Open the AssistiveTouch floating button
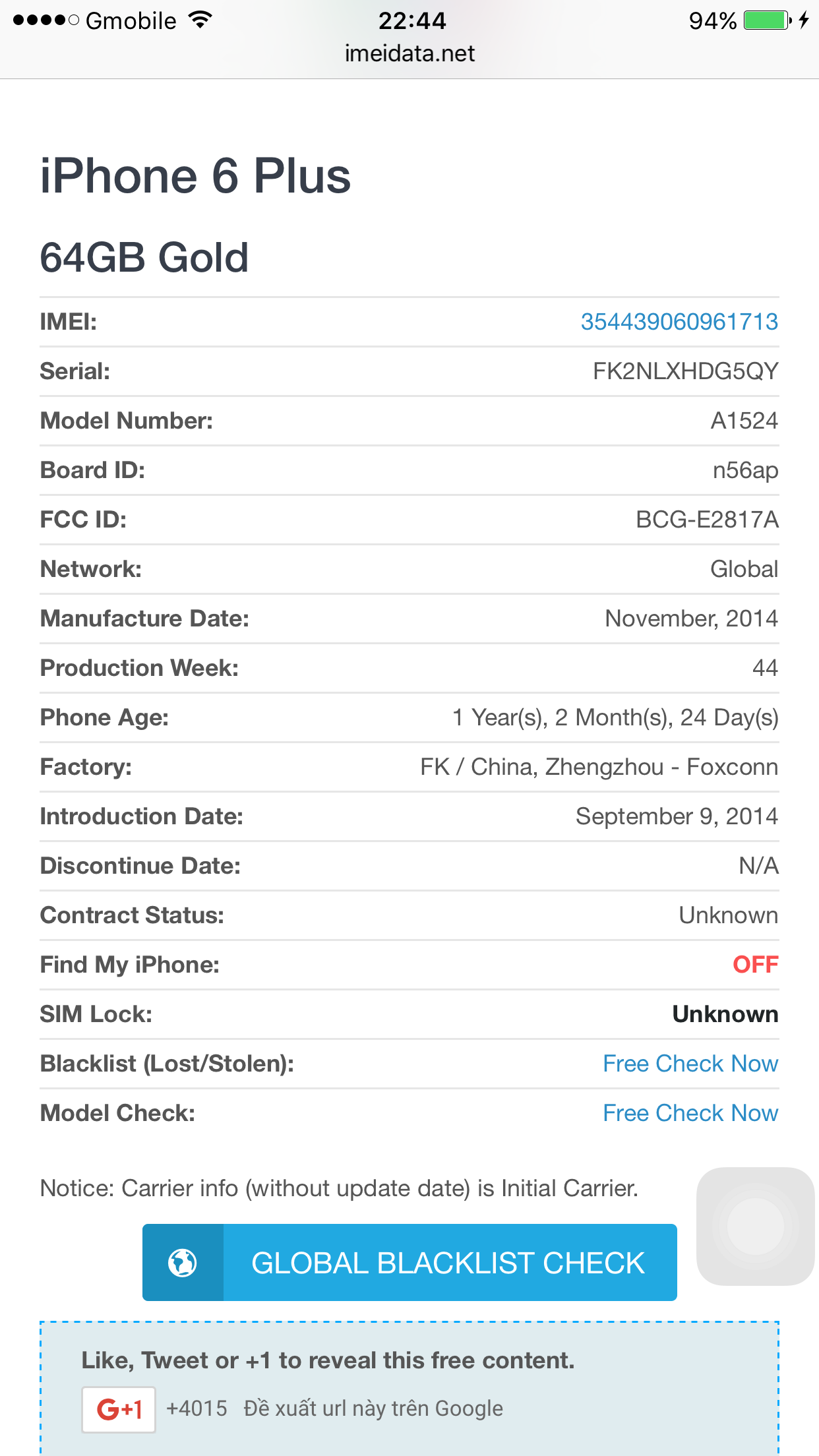This screenshot has height=1456, width=819. tap(756, 1227)
